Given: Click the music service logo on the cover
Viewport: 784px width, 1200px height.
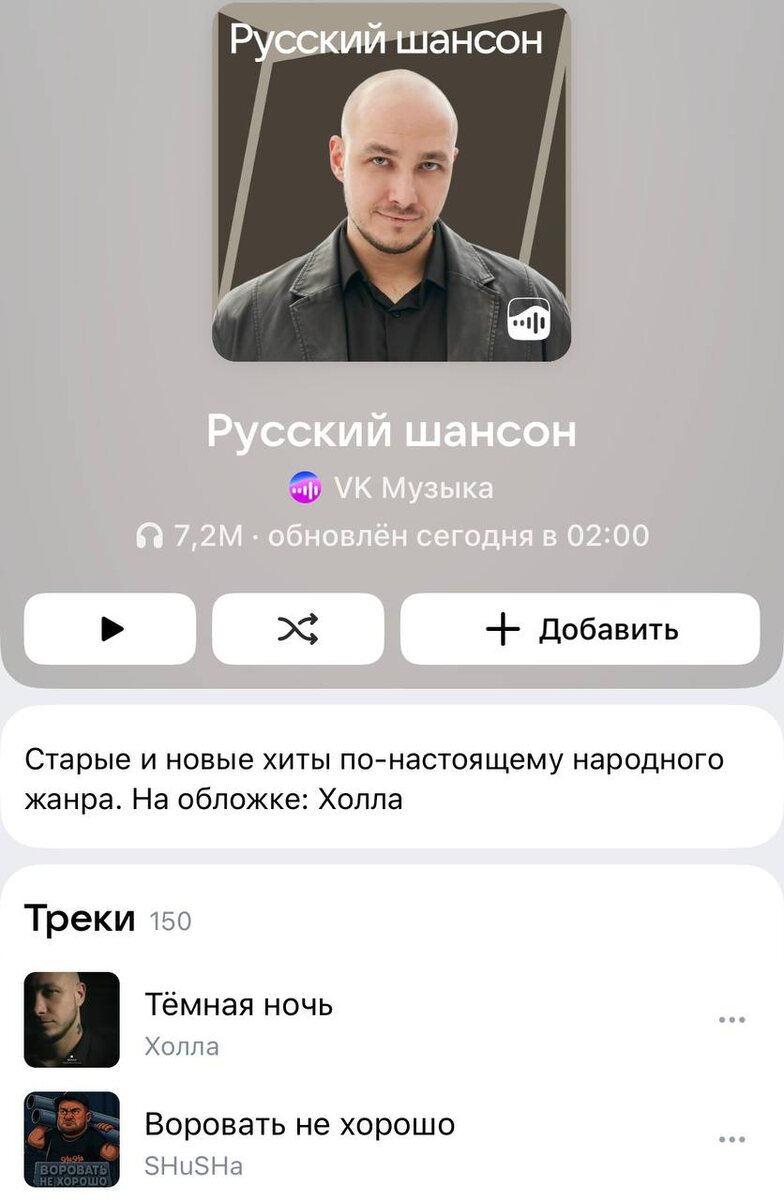Looking at the screenshot, I should [529, 318].
